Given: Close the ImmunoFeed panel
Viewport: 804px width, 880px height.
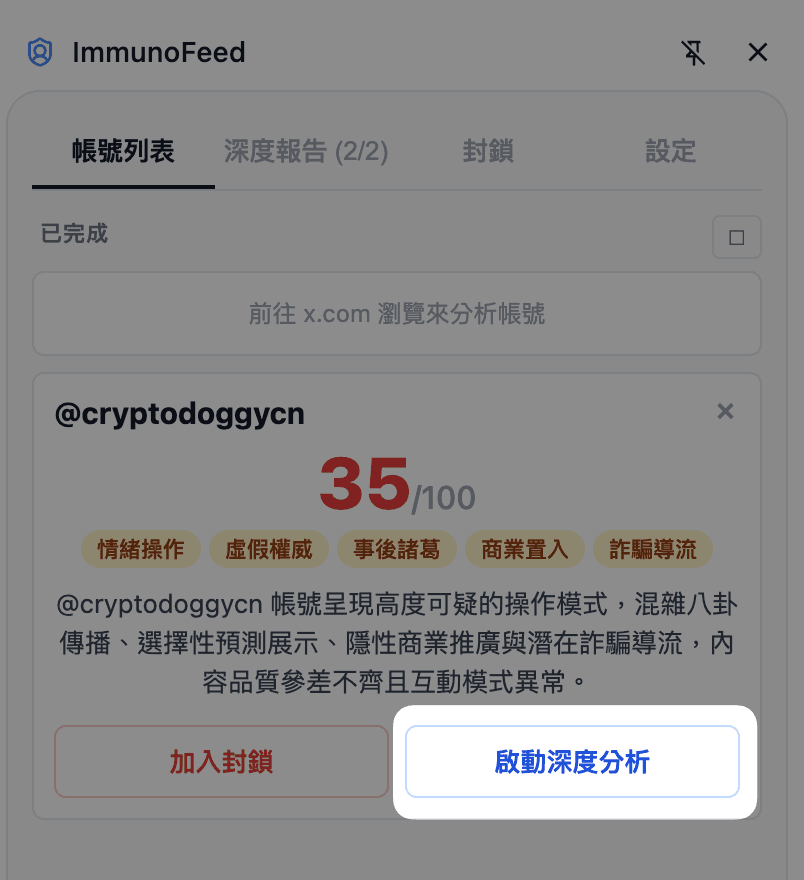Looking at the screenshot, I should 758,53.
